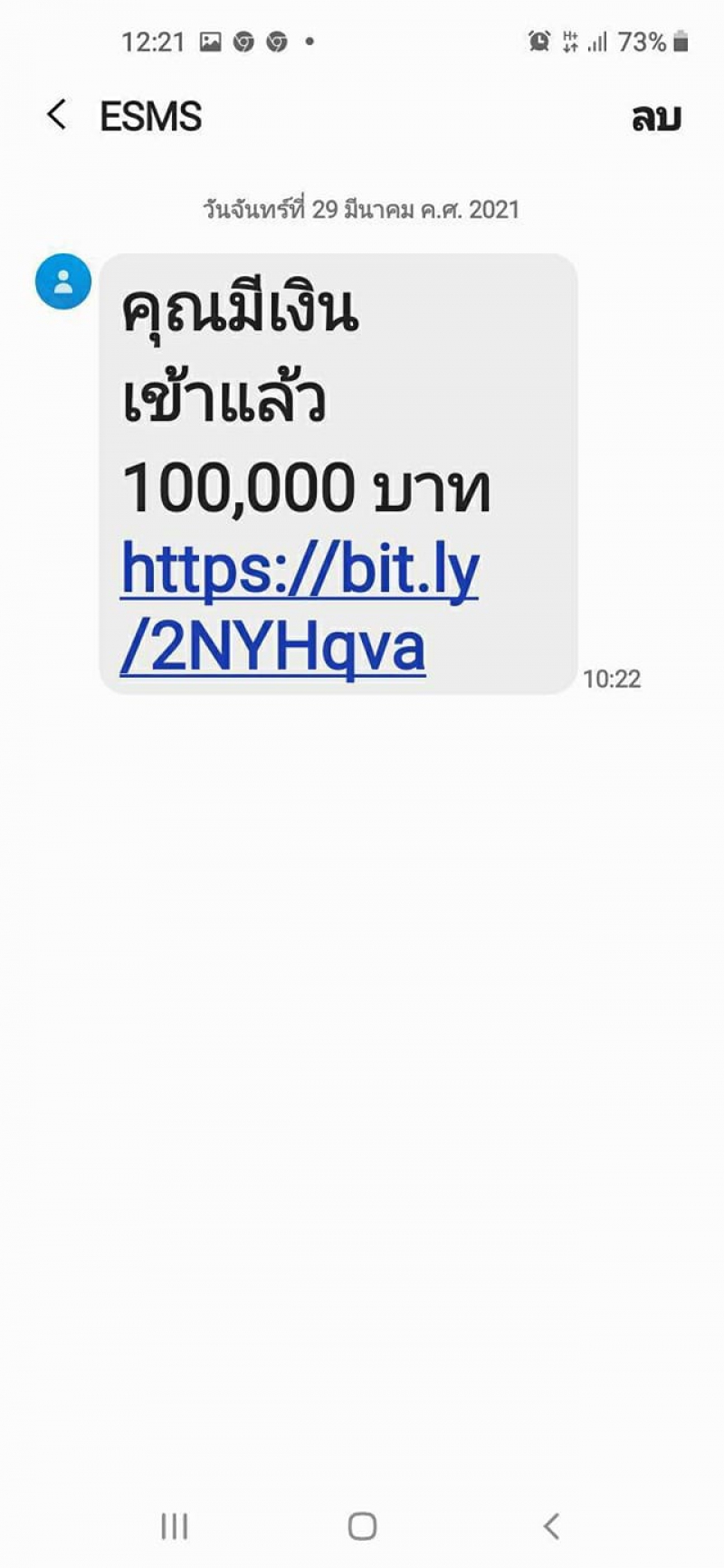Tap the ESMS sender avatar

pos(63,281)
